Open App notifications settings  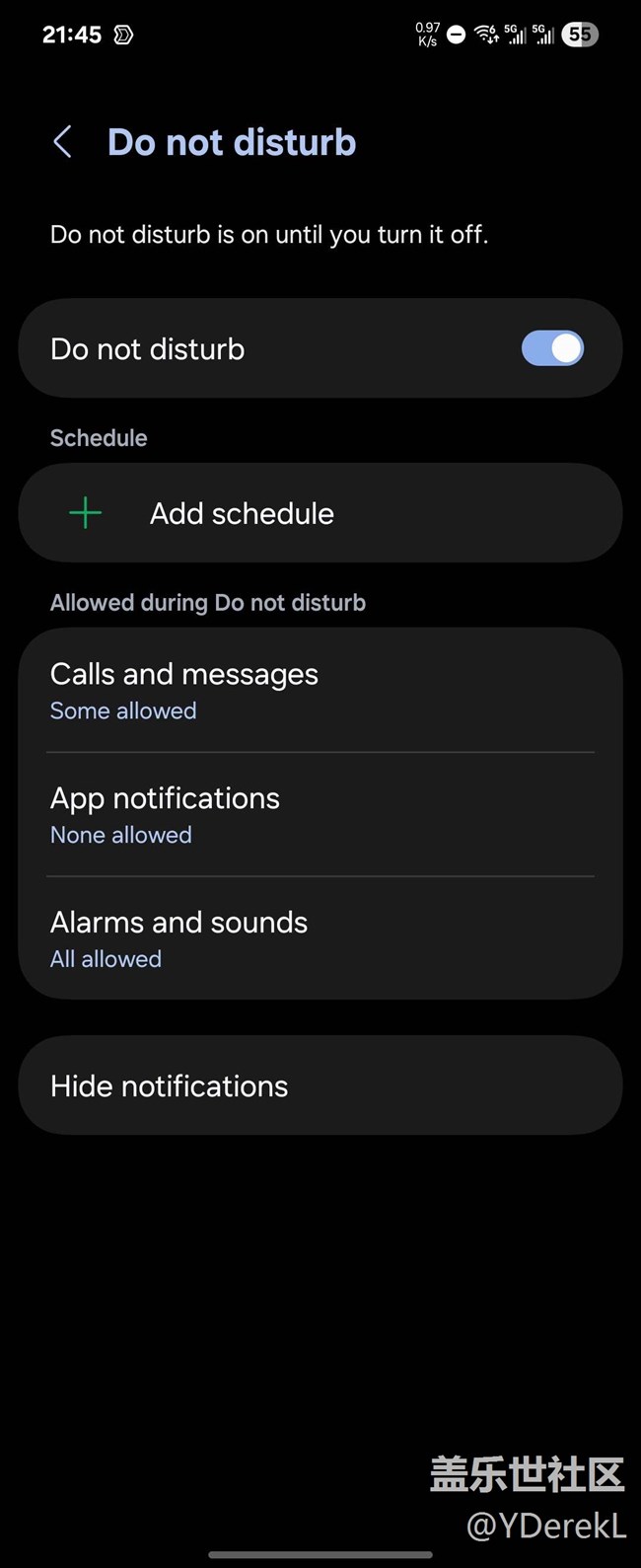coord(320,815)
